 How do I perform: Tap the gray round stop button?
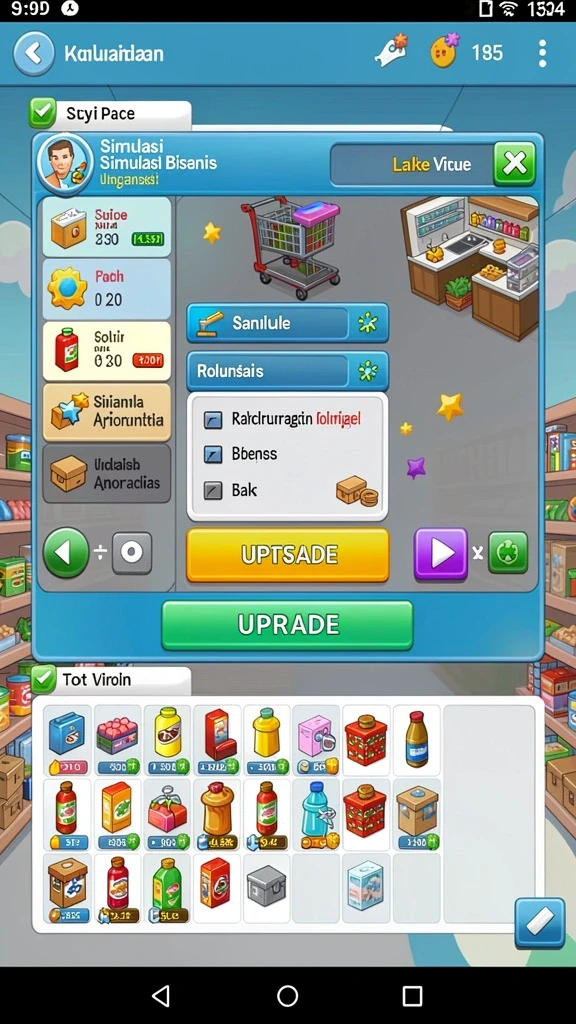coord(132,553)
